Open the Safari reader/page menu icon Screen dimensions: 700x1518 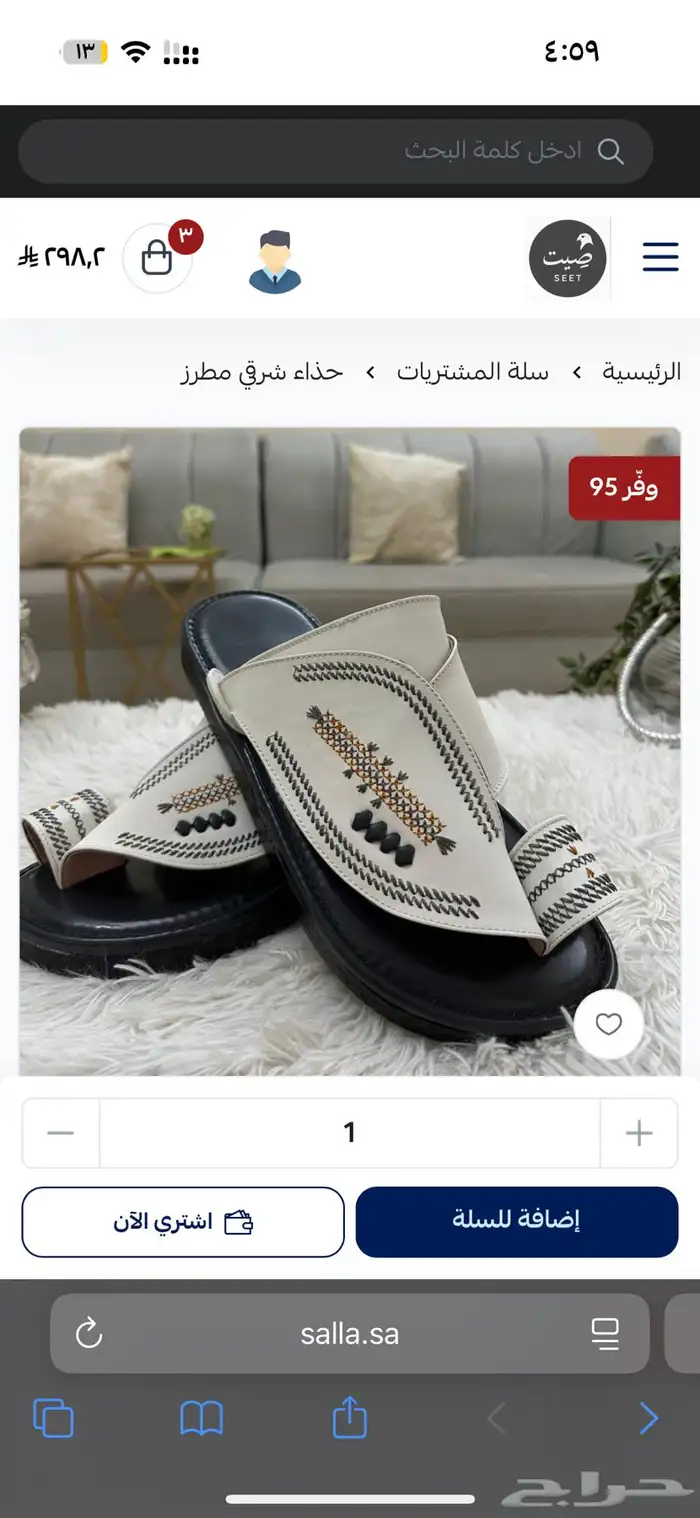[605, 1333]
